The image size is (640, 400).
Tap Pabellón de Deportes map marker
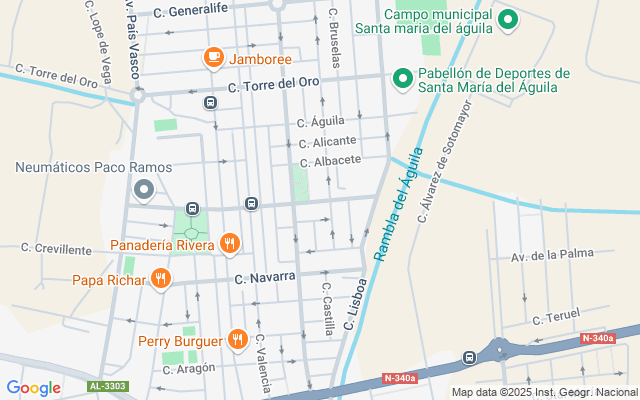(403, 77)
